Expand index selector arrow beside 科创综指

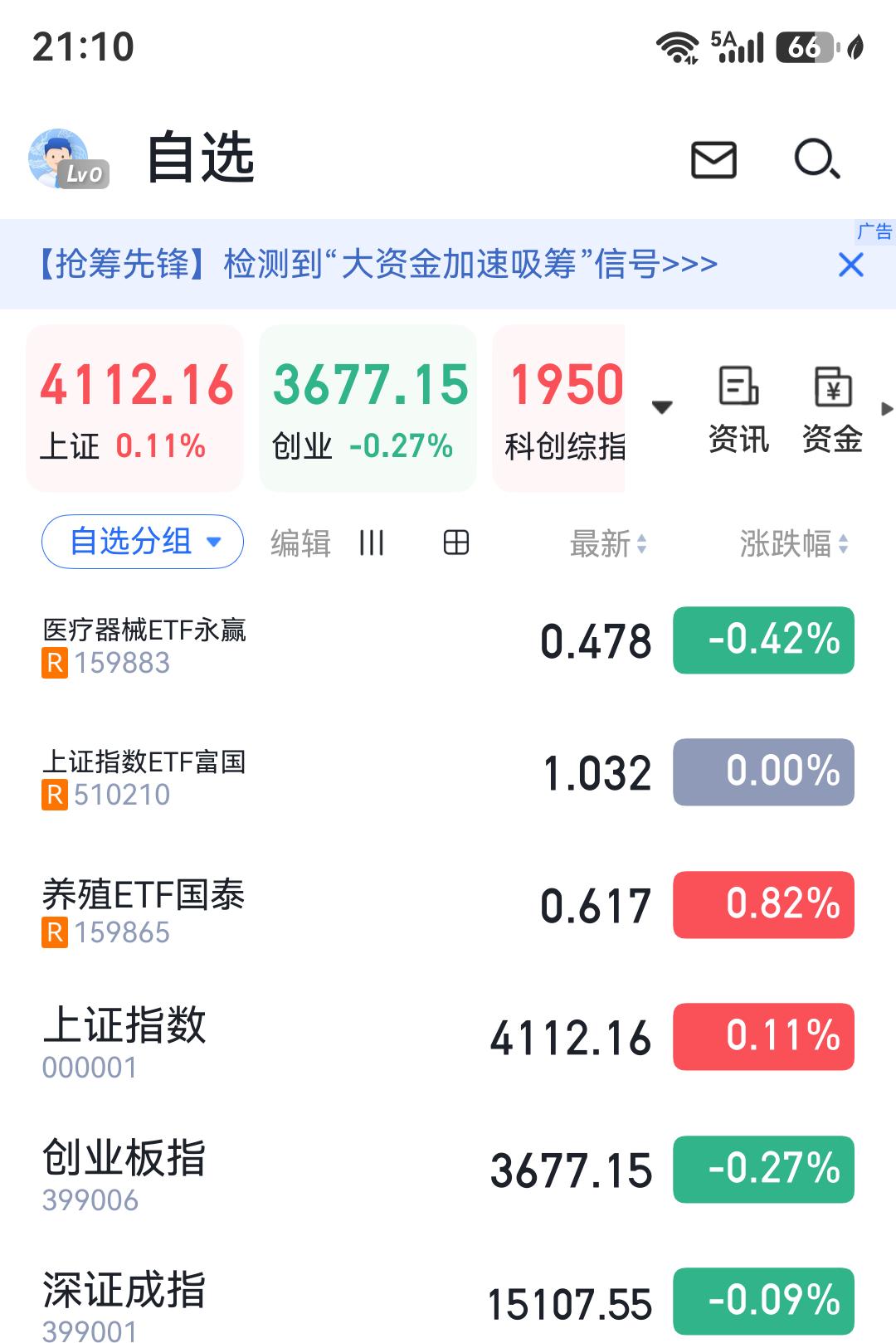click(x=661, y=408)
